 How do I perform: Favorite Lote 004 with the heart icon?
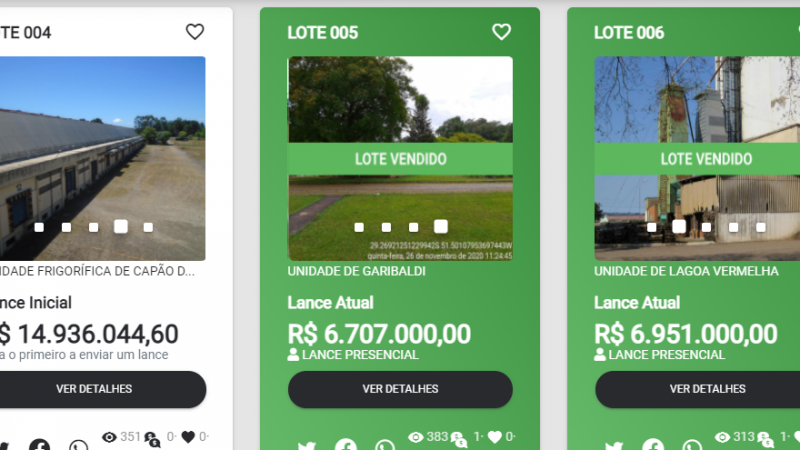click(x=195, y=32)
